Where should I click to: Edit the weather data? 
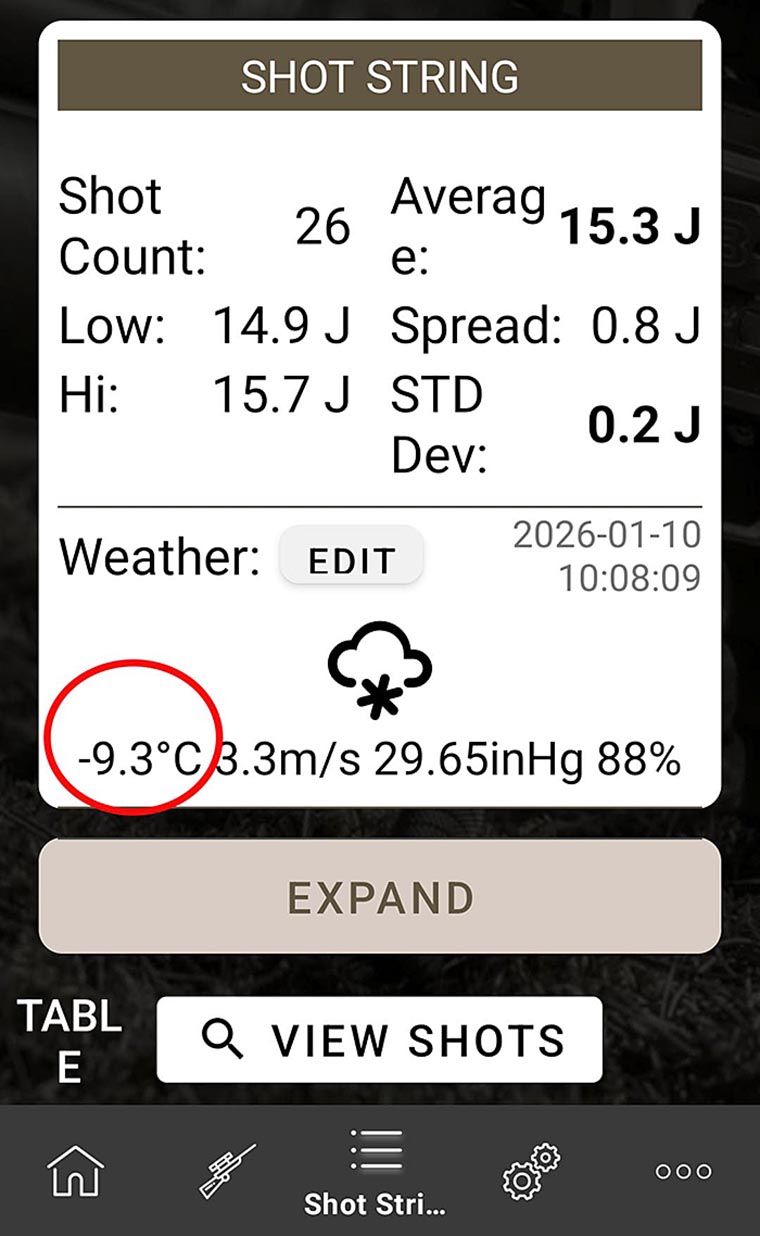pyautogui.click(x=351, y=558)
